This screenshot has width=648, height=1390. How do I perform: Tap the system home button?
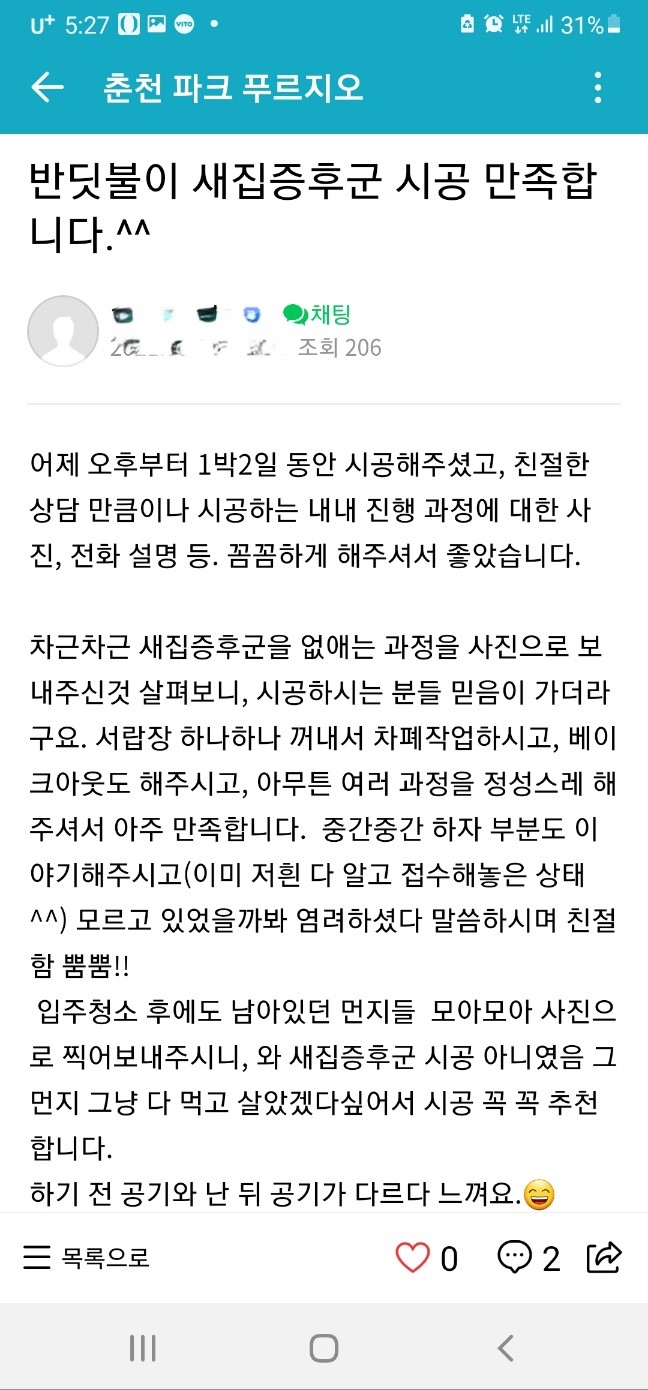(x=323, y=1348)
